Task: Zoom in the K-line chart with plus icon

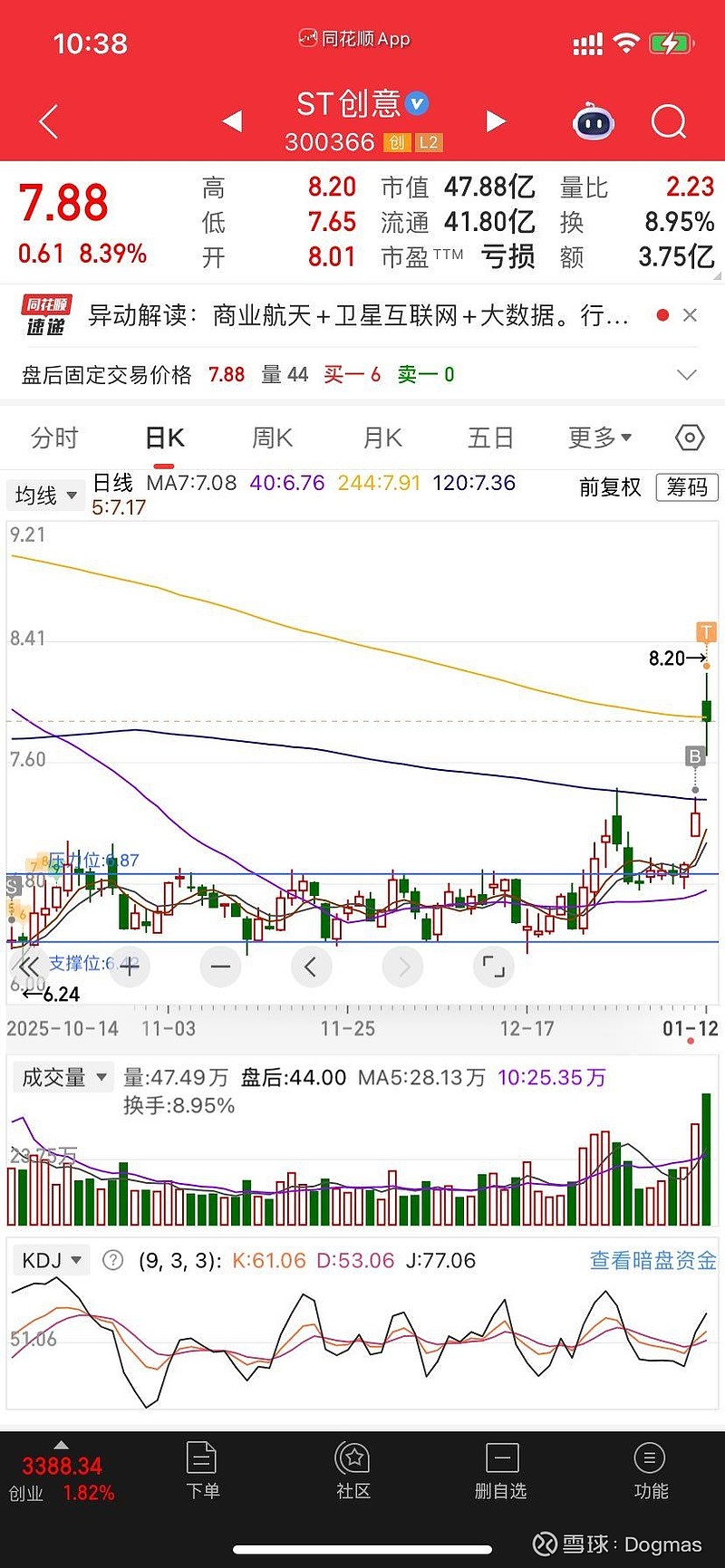Action: (130, 967)
